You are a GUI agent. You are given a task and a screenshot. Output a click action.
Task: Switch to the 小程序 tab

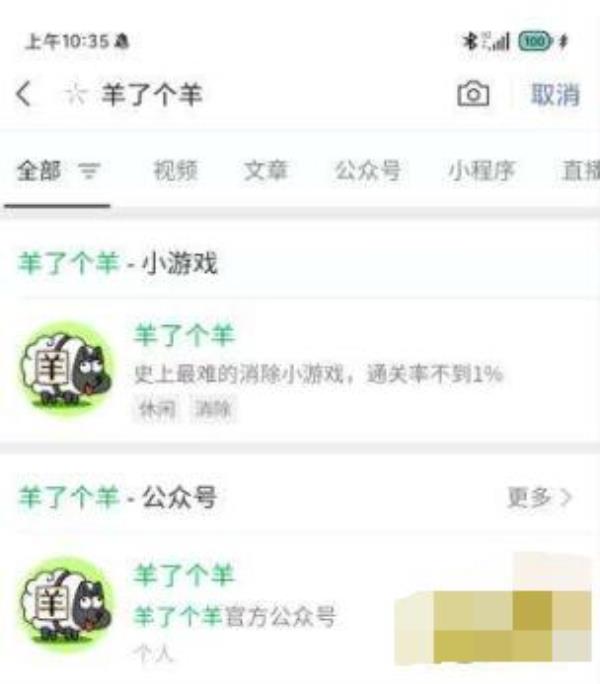(481, 172)
